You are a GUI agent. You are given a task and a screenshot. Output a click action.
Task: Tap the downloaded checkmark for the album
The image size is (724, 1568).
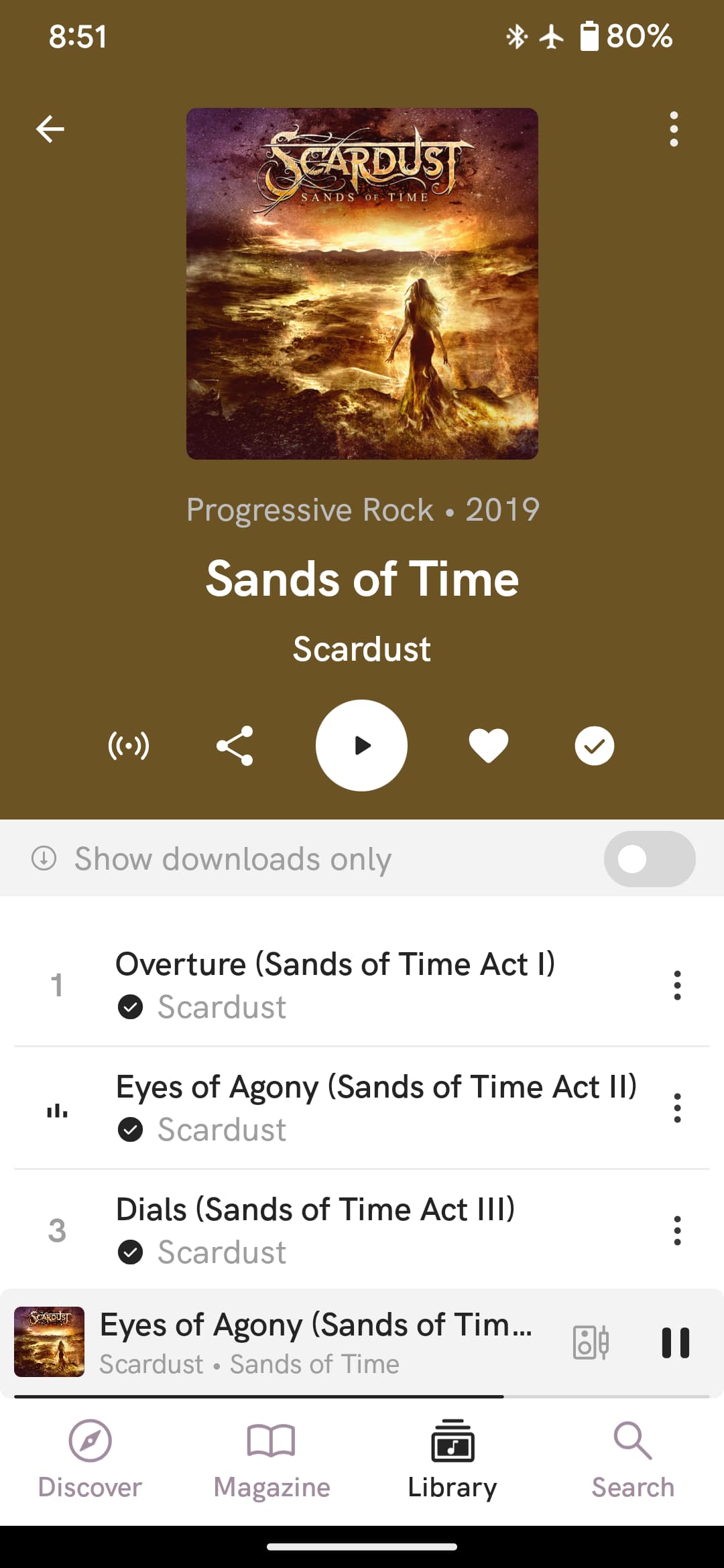point(594,746)
